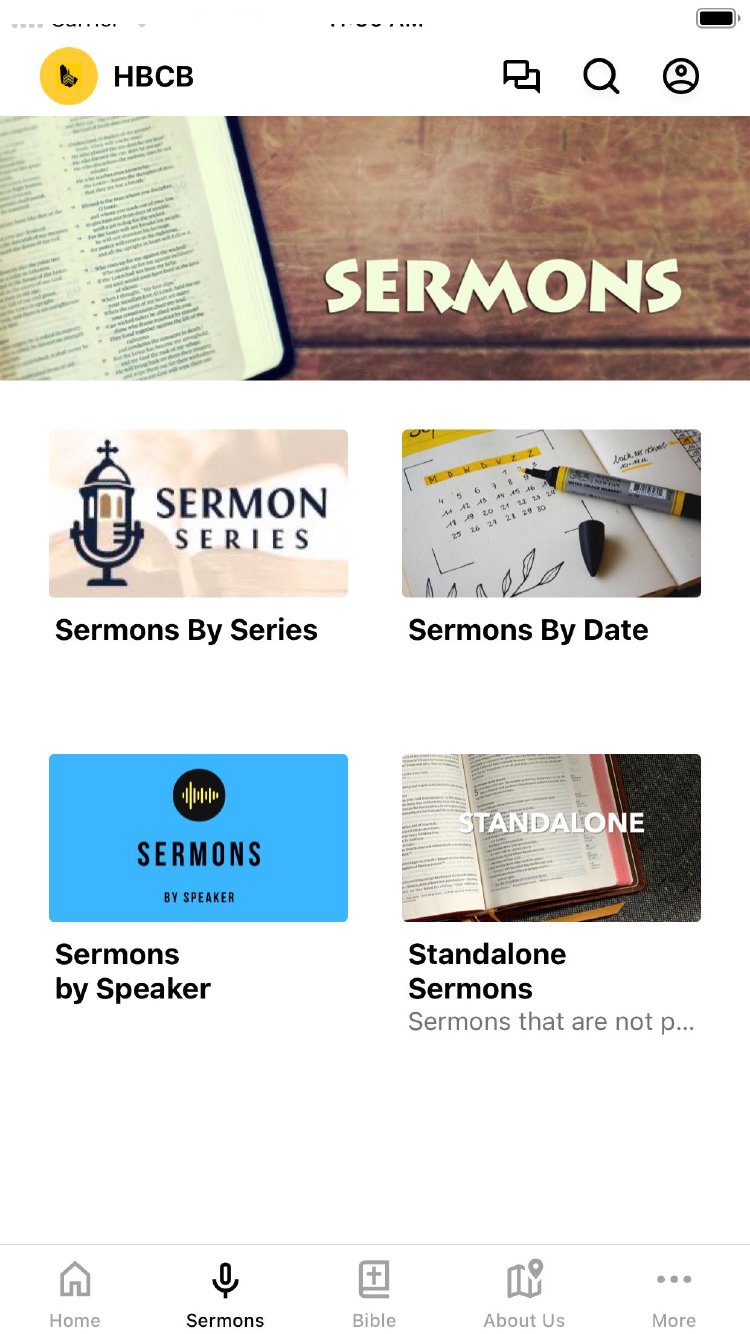750x1334 pixels.
Task: Switch to the Home tab
Action: coord(75,1292)
